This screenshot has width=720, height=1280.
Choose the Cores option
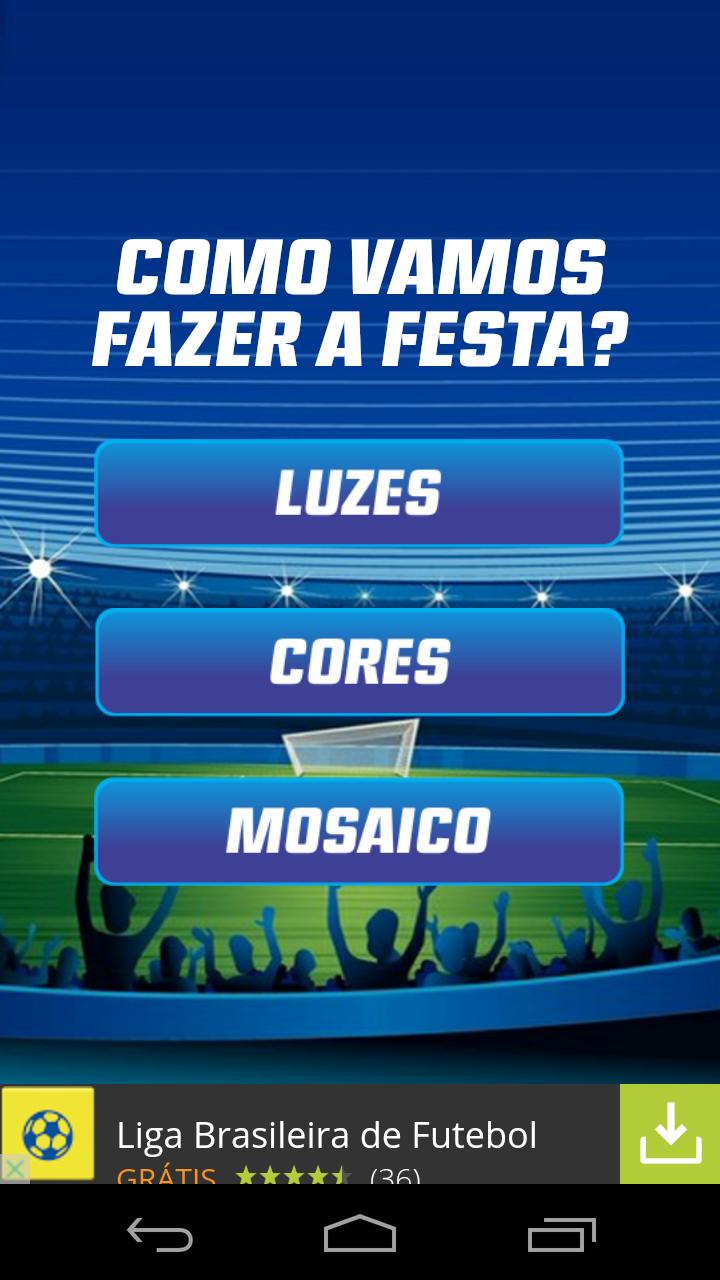[x=359, y=662]
